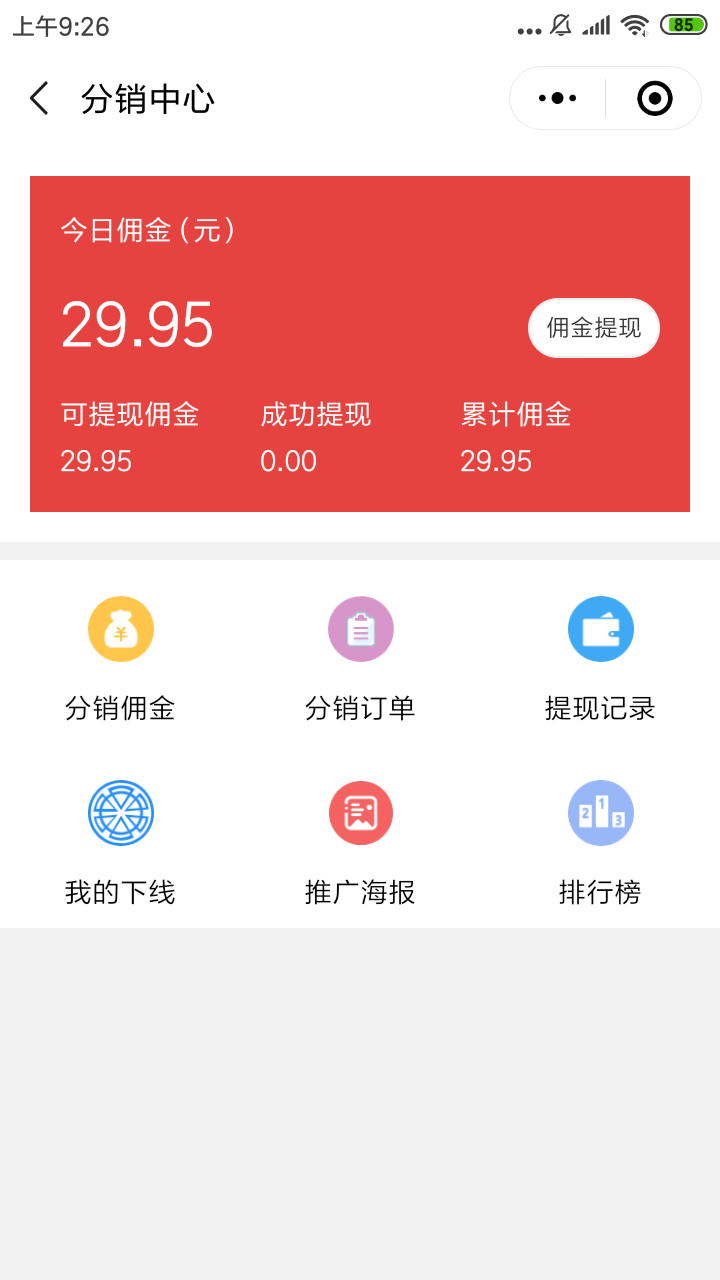Tap the 今日佣金（元）label
Screen dimensions: 720x1280
pyautogui.click(x=146, y=231)
